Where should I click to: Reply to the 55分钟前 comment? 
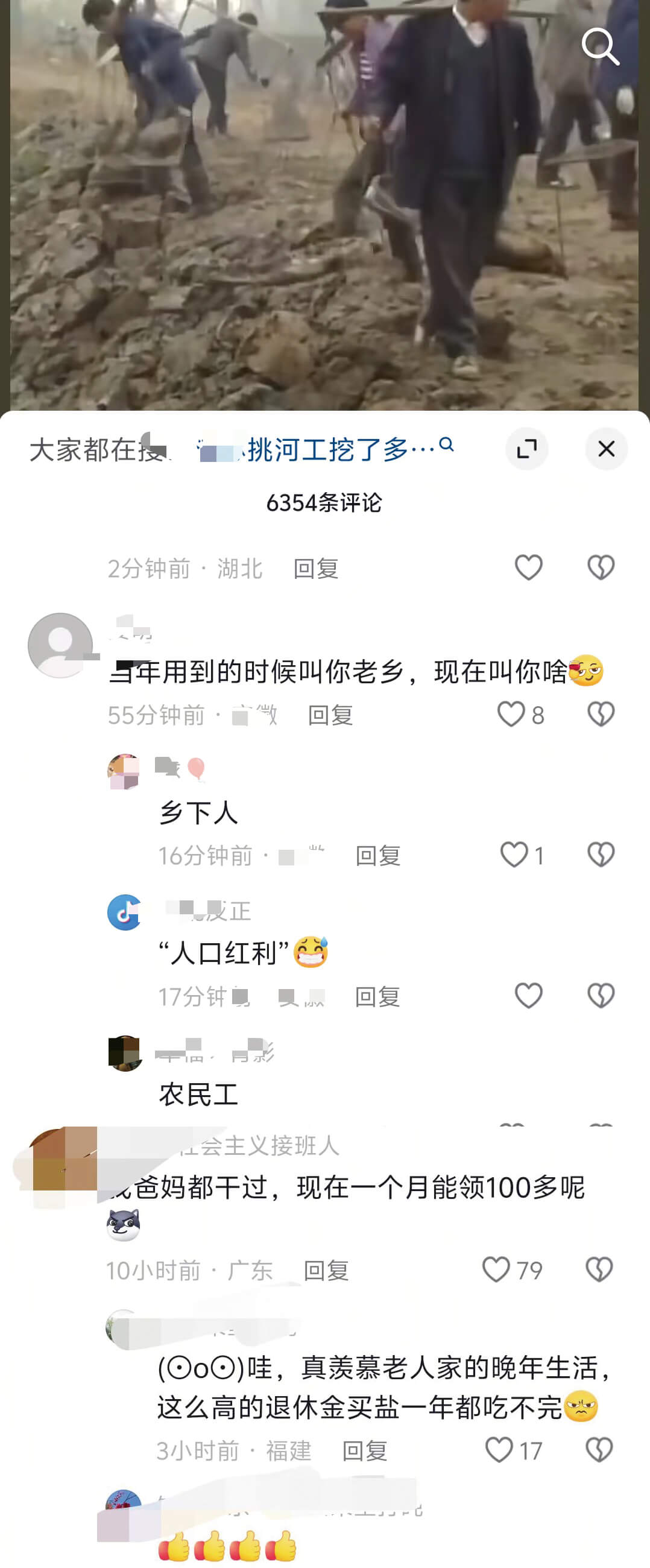[330, 715]
